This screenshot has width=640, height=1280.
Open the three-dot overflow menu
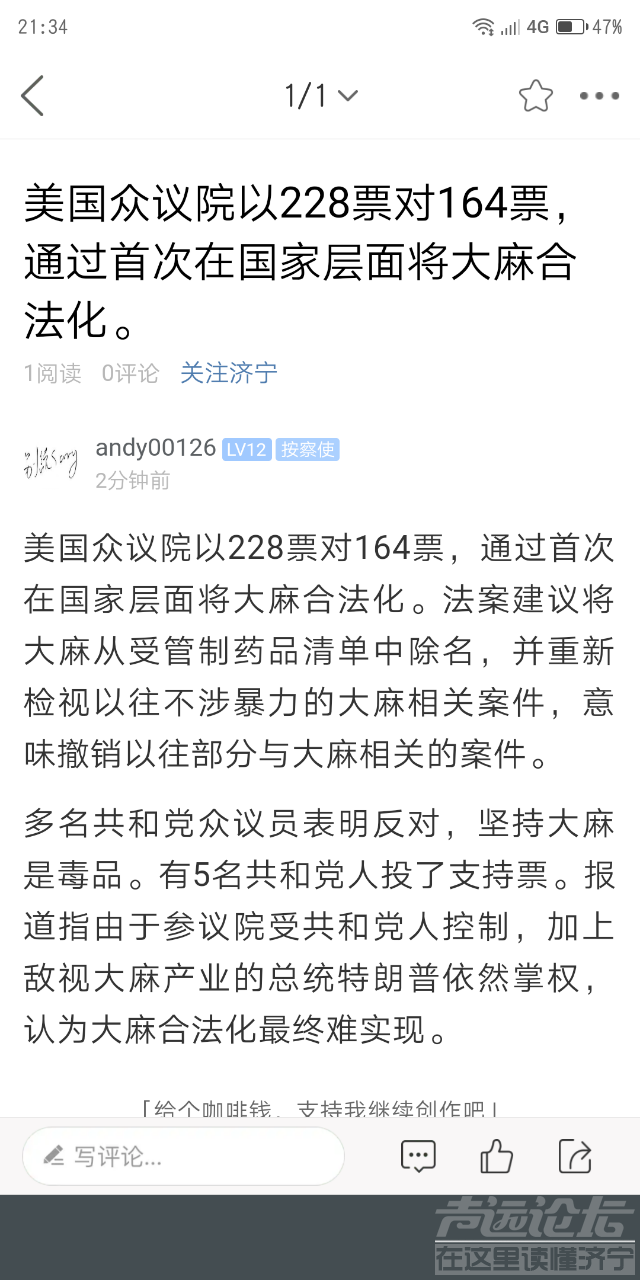click(599, 96)
